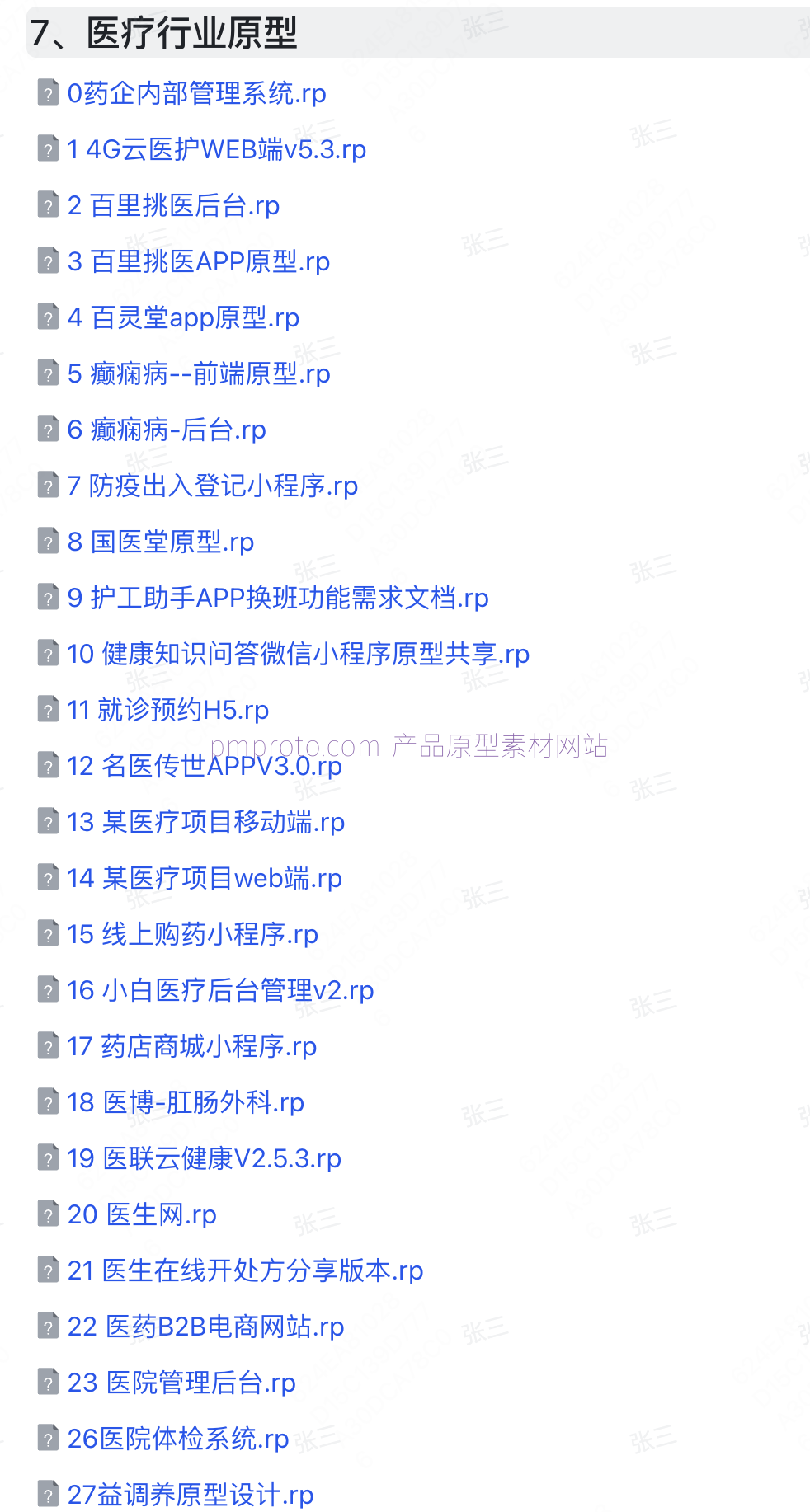Tap the 16 小白医疗后台管理v2.rp link
810x1512 pixels.
tap(220, 990)
